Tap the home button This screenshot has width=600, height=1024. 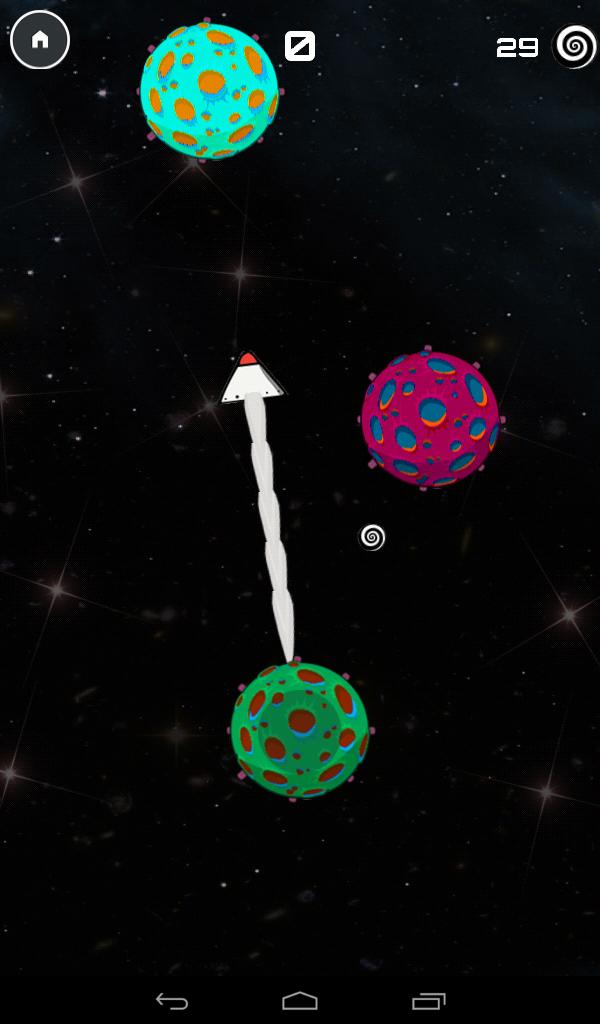[x=40, y=40]
